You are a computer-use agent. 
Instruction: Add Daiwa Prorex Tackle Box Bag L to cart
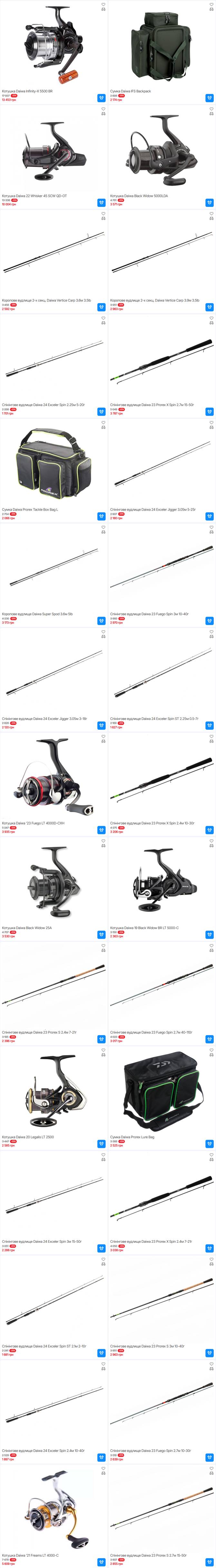tap(101, 516)
